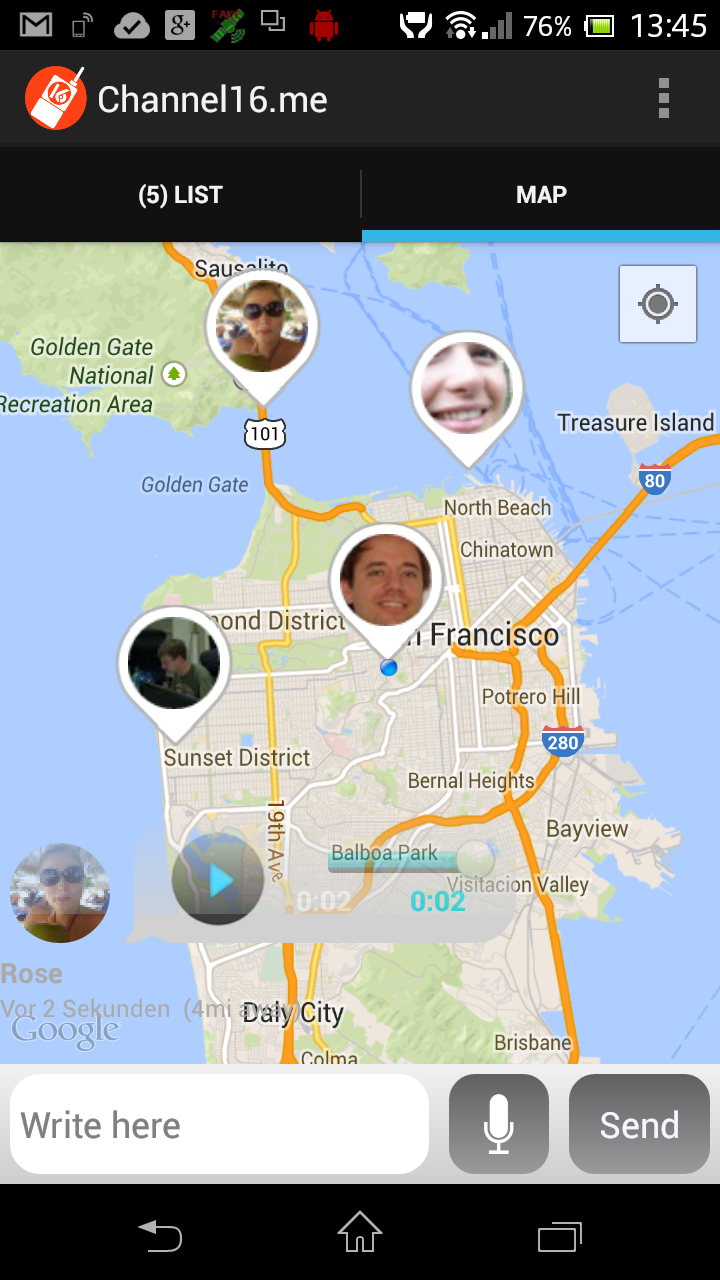The width and height of the screenshot is (720, 1280).
Task: Open the man's marker over San Francisco
Action: click(386, 580)
